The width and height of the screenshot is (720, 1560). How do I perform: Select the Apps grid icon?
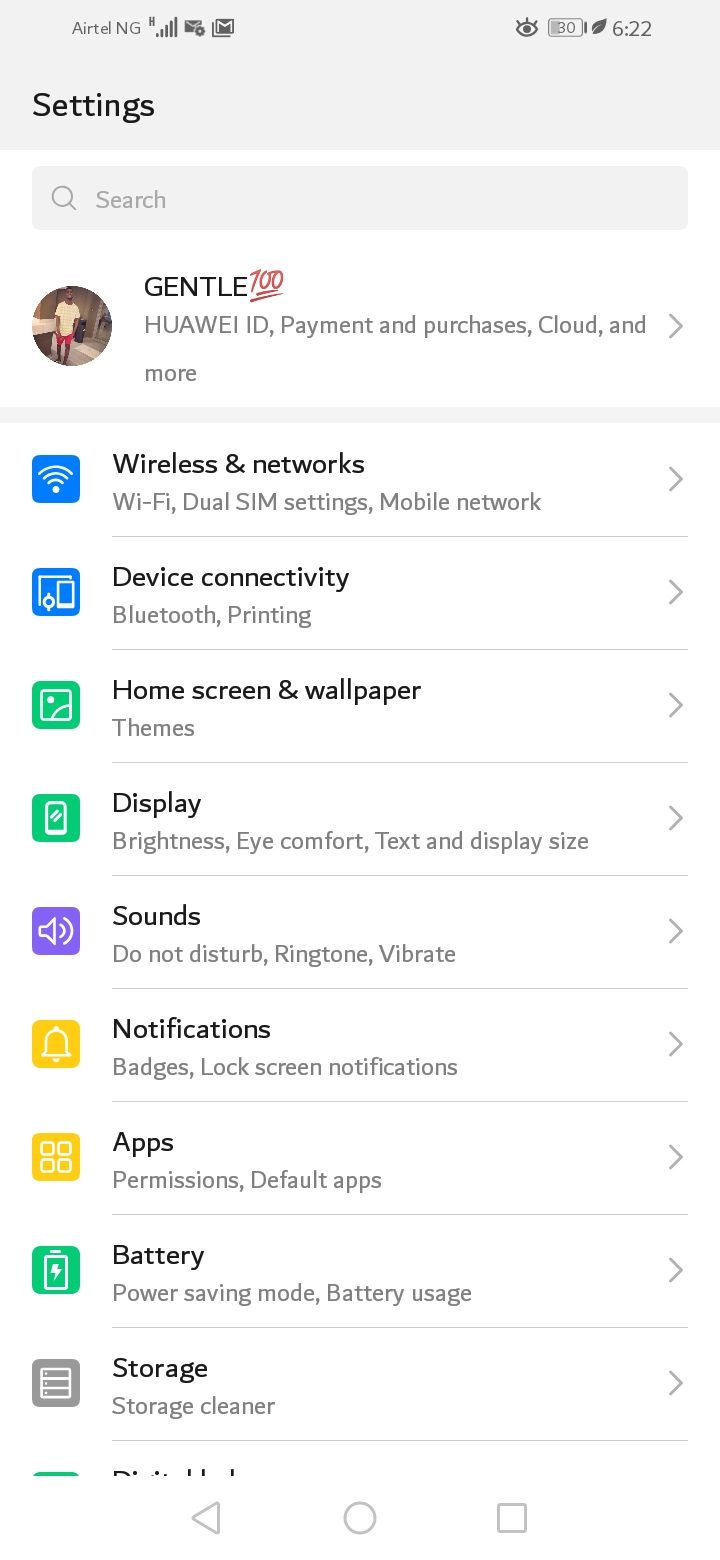(55, 1157)
